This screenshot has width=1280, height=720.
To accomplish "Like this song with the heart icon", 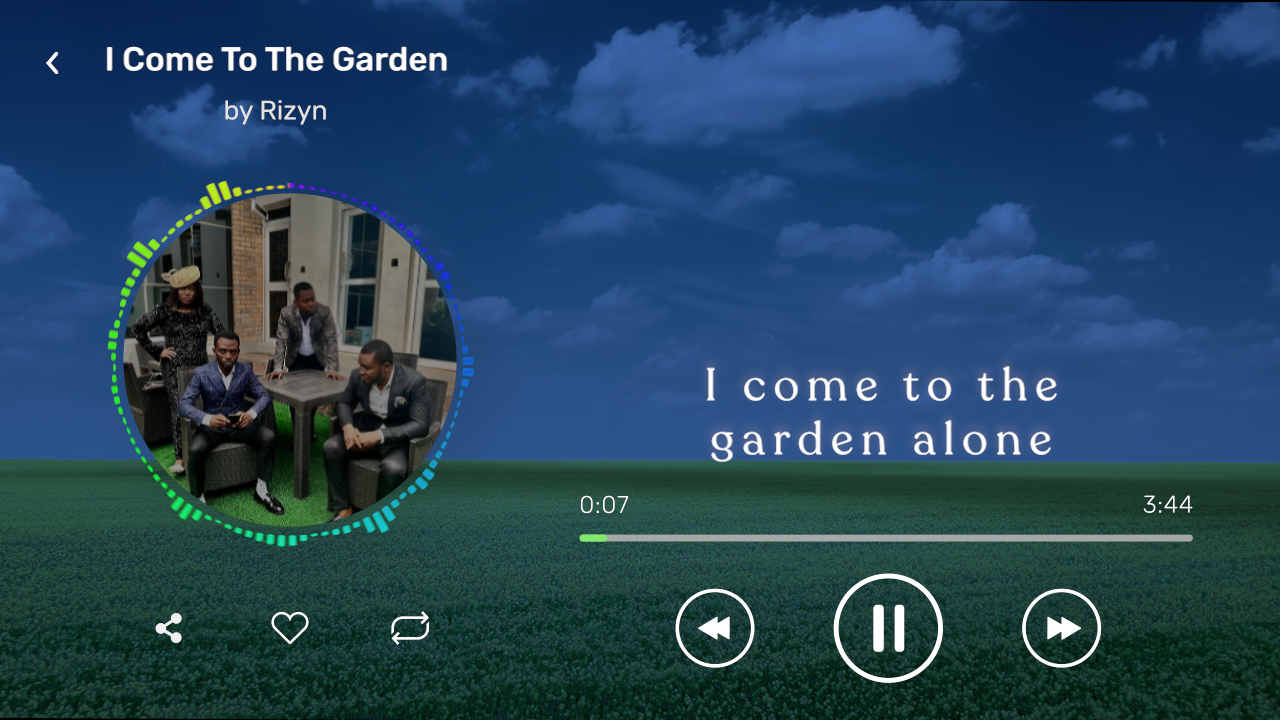I will 290,628.
